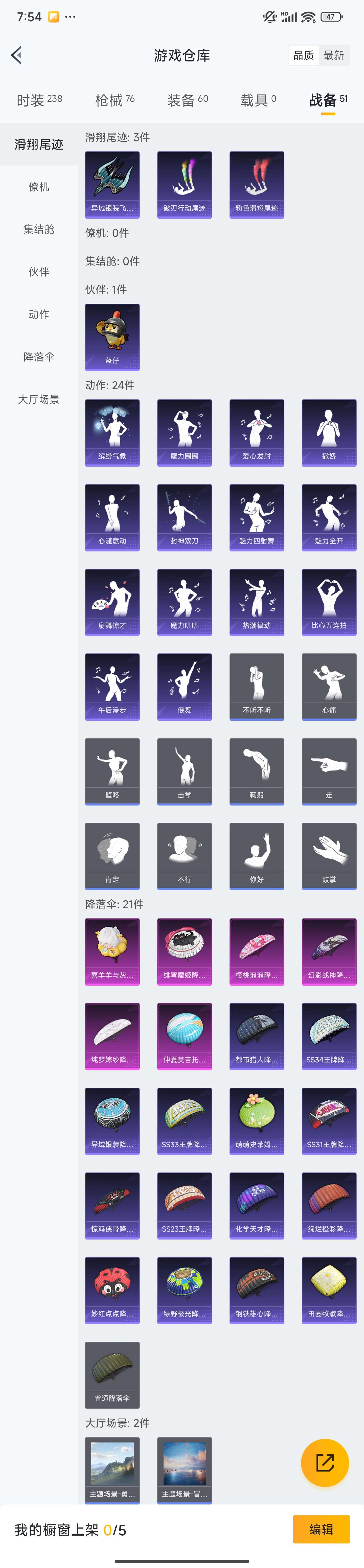Jump to 大厅场景 category
The image size is (364, 1568).
(39, 399)
